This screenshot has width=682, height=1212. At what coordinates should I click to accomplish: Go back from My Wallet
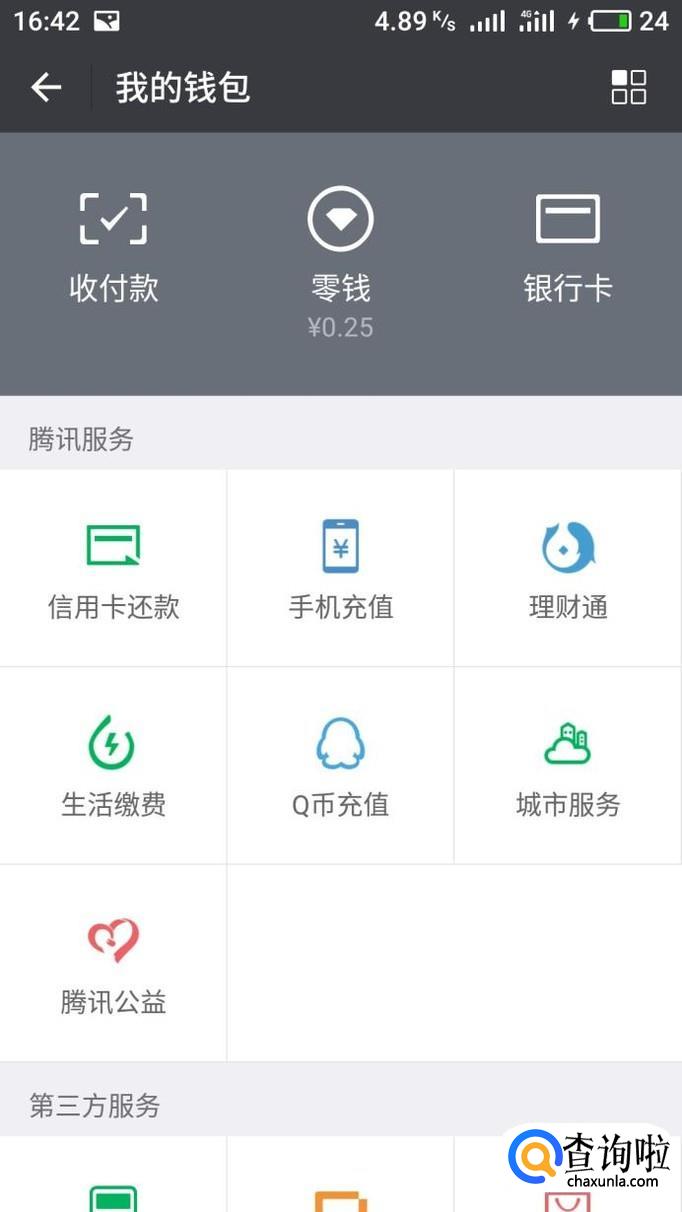(x=46, y=88)
